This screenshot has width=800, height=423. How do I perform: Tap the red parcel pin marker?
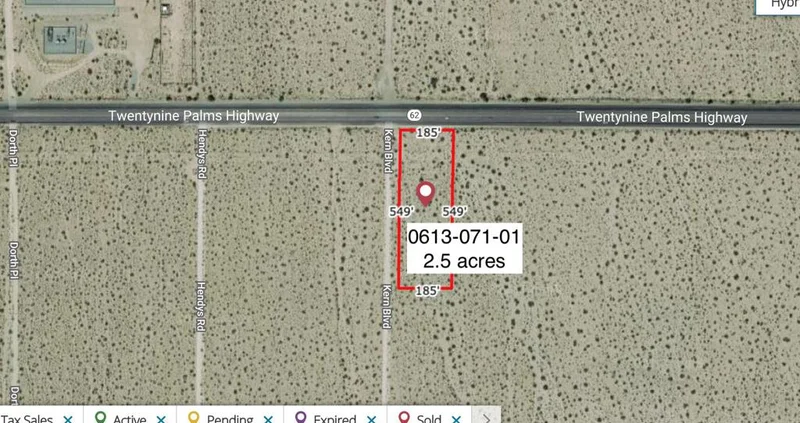pos(426,194)
